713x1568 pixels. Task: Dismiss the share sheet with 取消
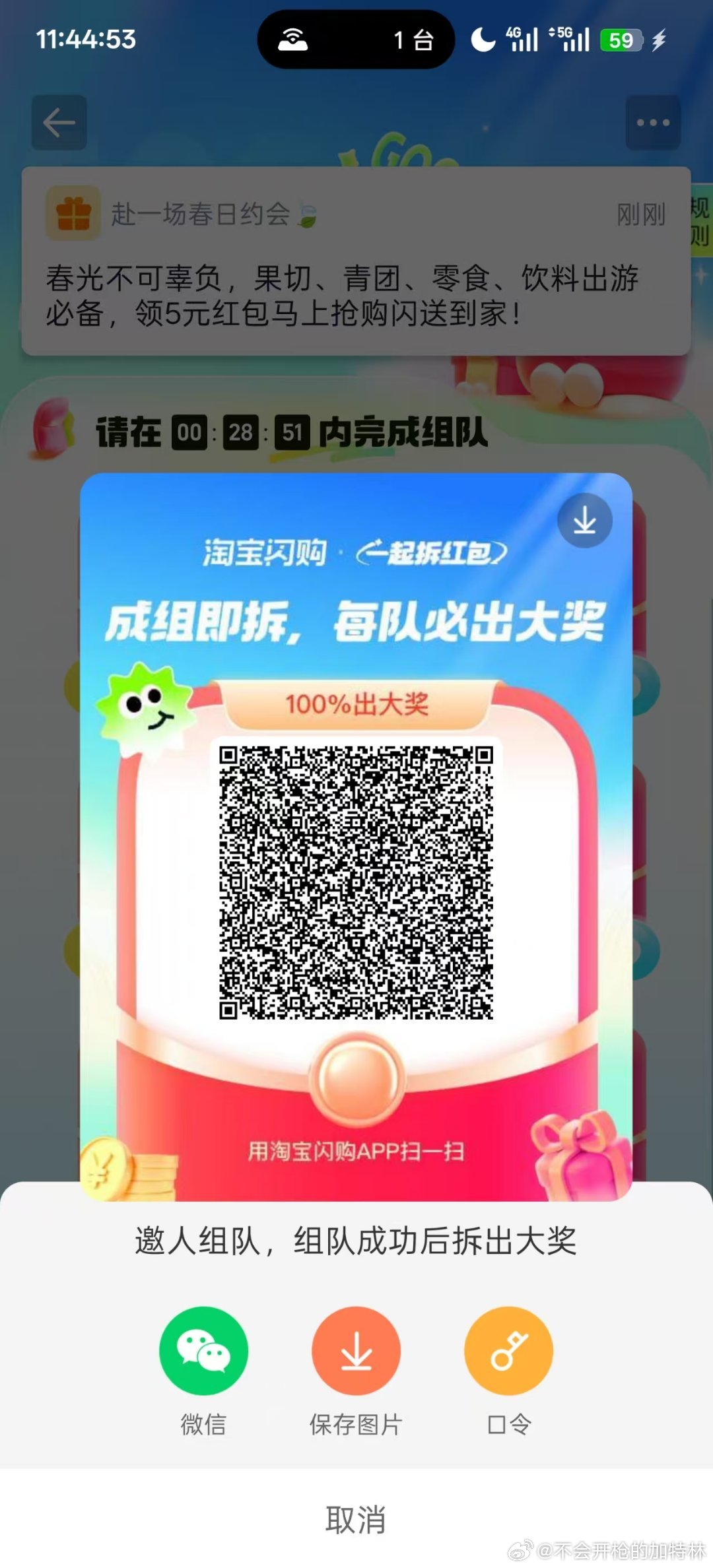click(x=356, y=1520)
